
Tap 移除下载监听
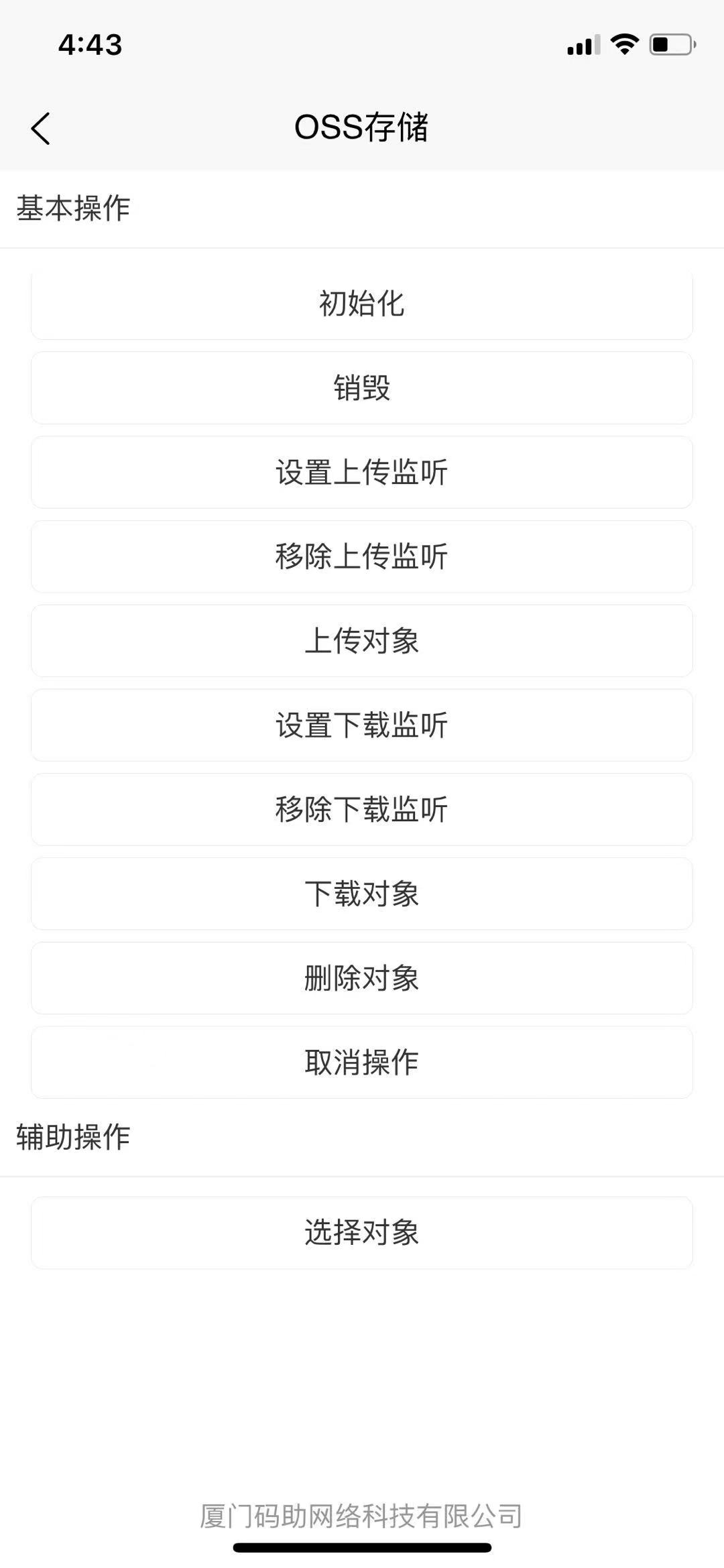[x=361, y=810]
